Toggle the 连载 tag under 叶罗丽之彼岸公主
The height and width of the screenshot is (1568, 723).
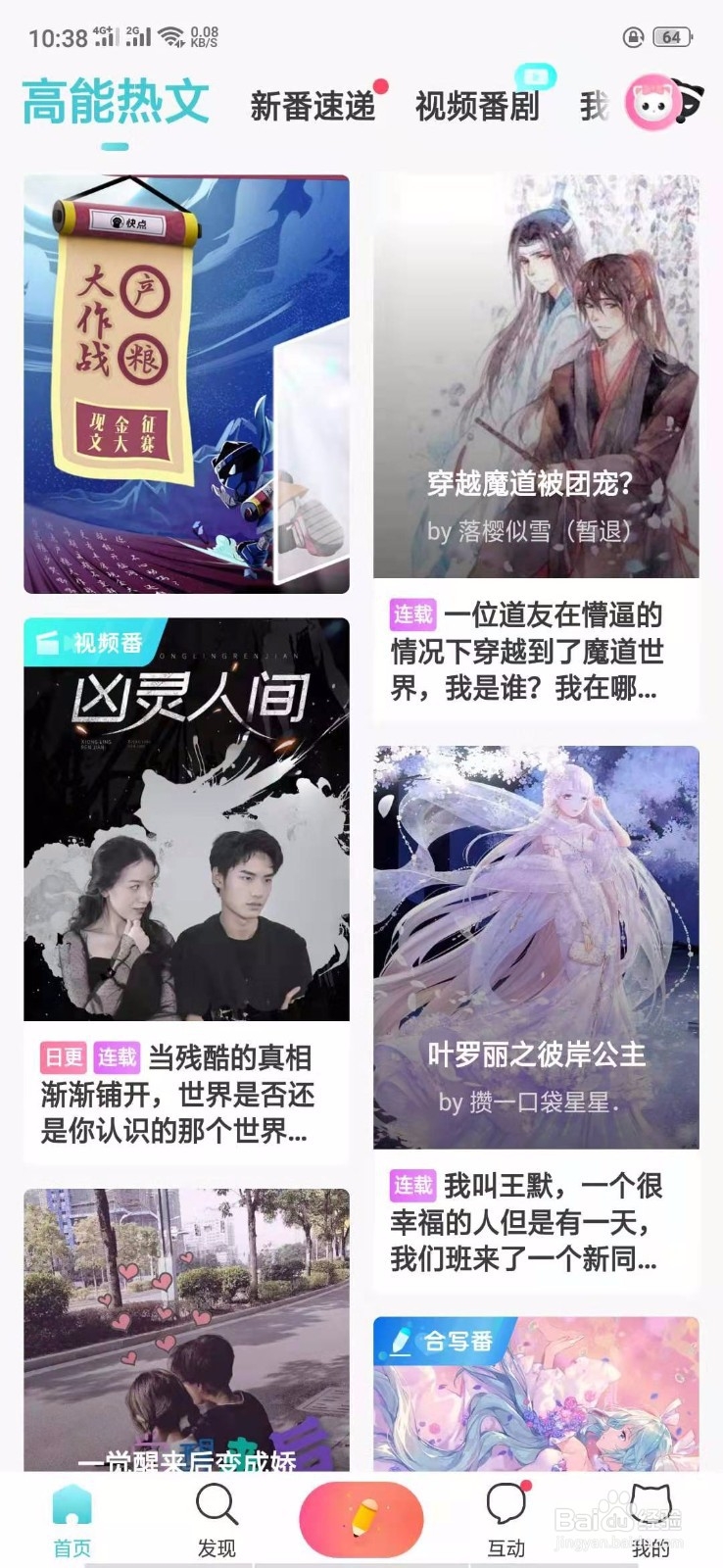tap(411, 1188)
